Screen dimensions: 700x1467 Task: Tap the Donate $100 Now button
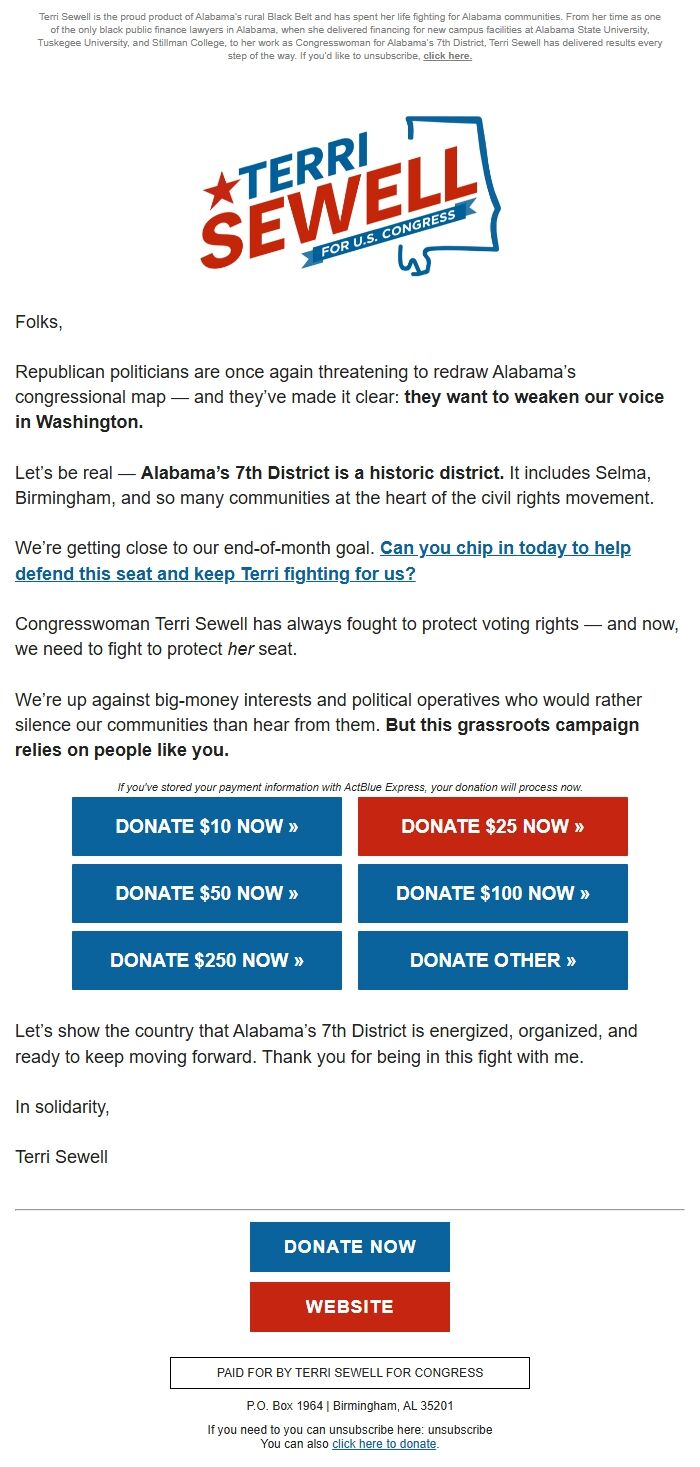(493, 893)
